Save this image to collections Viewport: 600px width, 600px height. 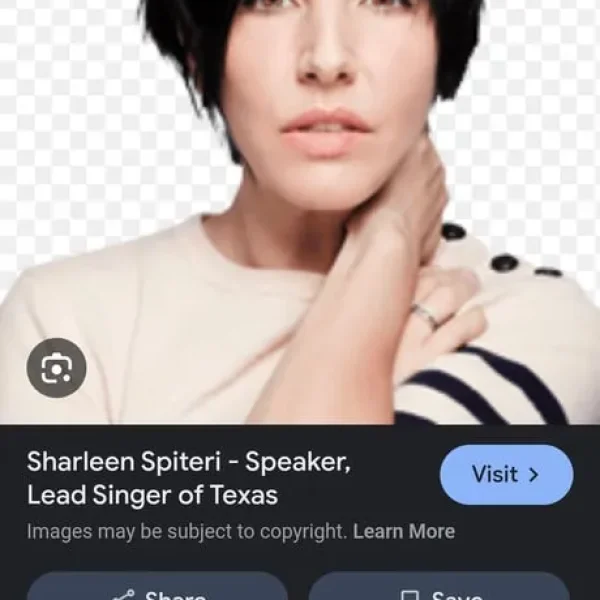(x=438, y=590)
